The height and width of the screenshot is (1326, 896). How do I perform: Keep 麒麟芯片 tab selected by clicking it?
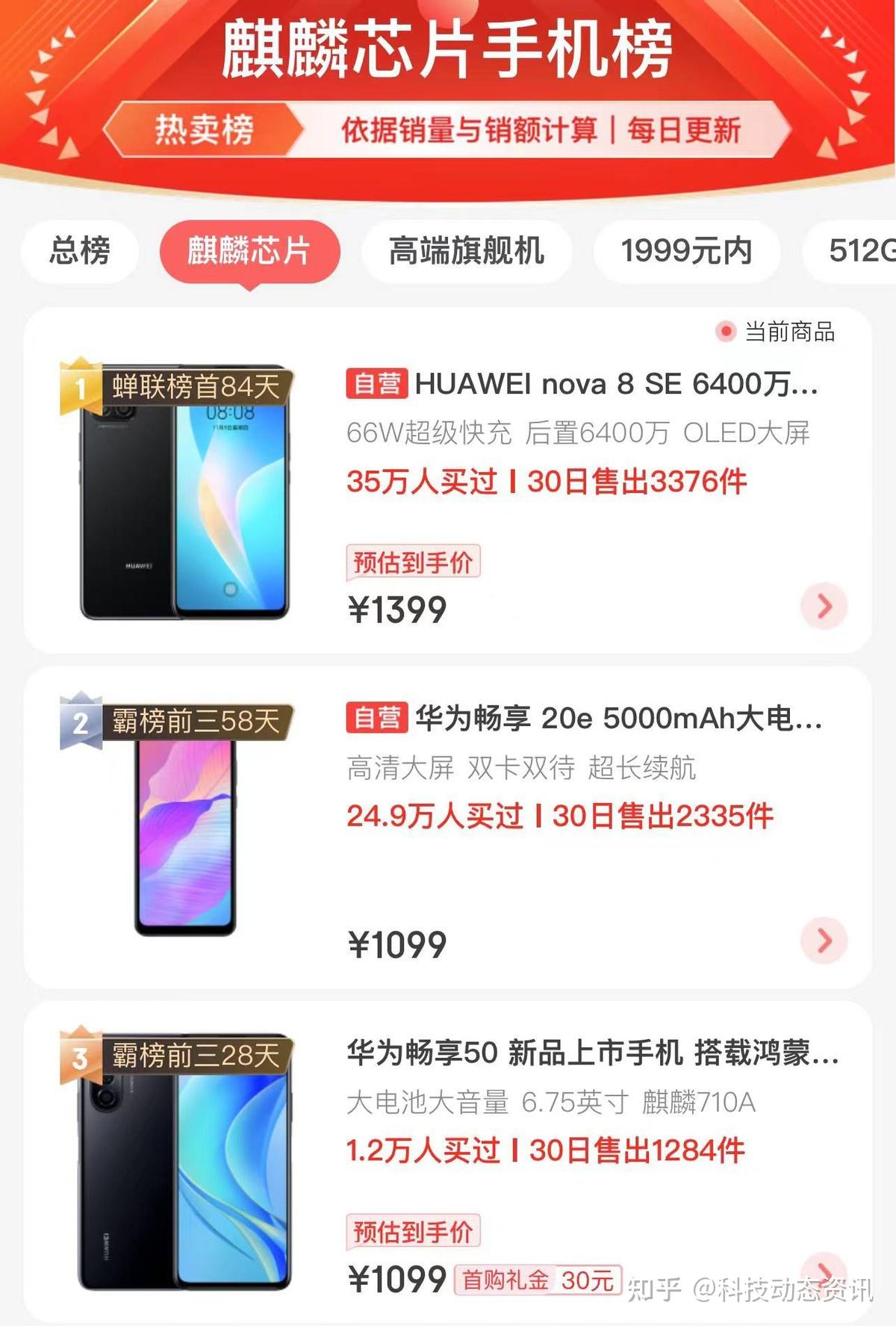[x=249, y=253]
